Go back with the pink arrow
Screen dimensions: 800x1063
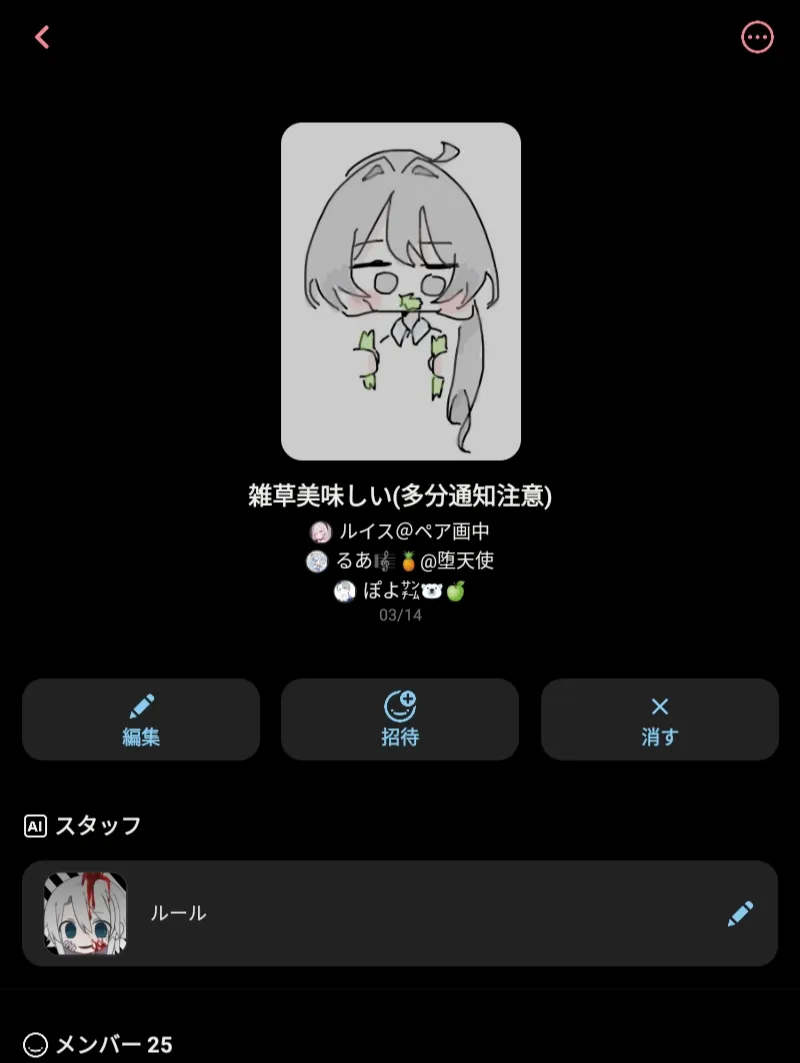tap(41, 38)
